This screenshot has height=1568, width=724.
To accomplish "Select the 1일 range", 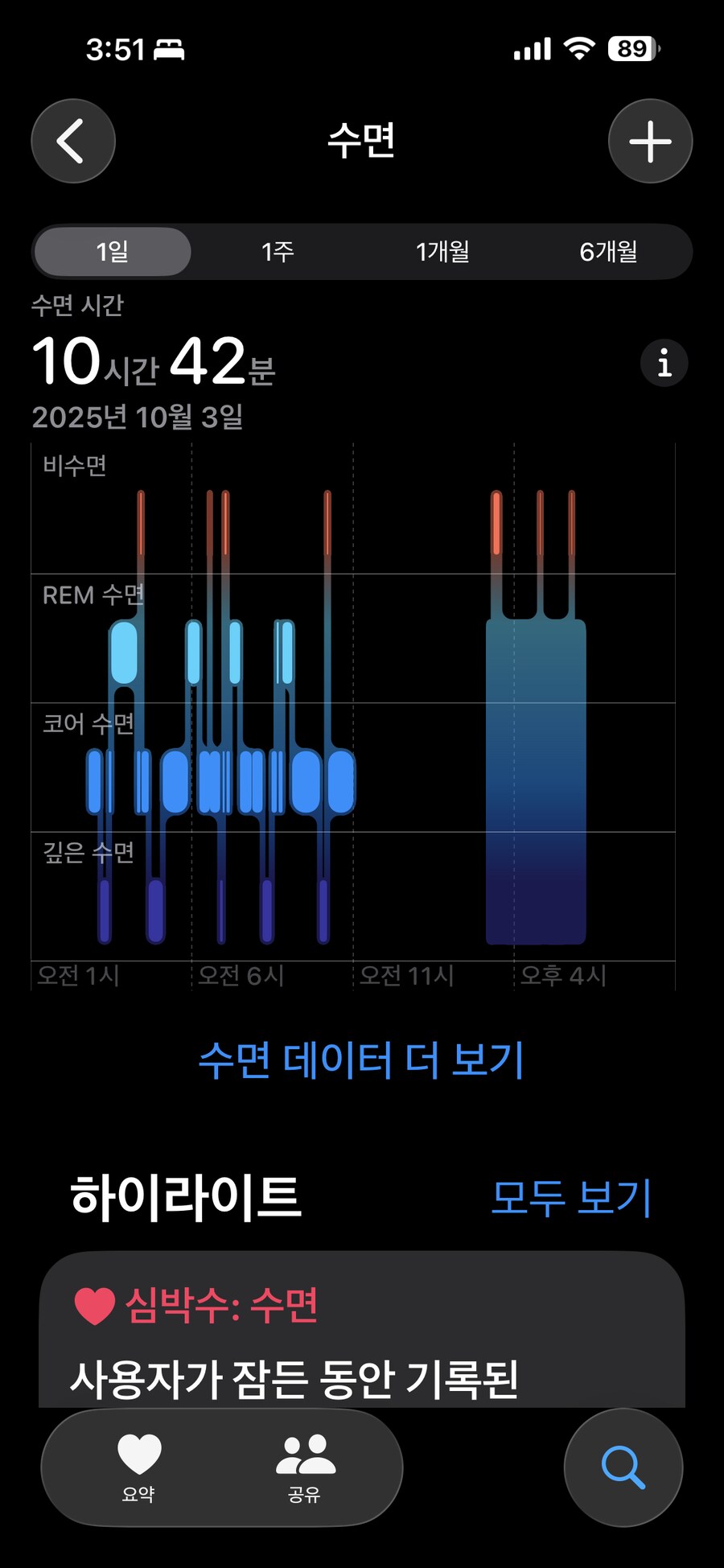I will point(113,252).
